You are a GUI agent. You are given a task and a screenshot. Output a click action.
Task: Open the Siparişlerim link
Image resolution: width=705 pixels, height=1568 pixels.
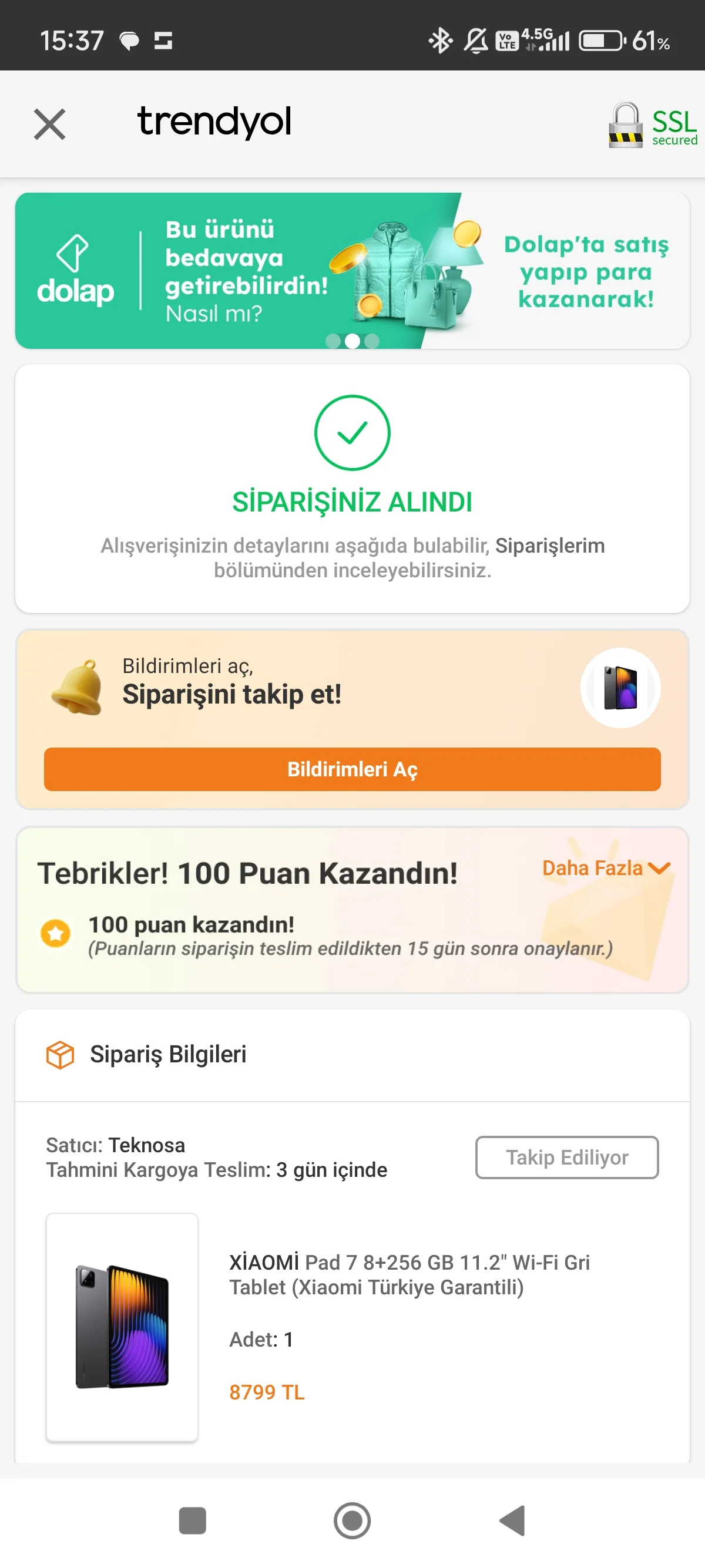click(549, 546)
